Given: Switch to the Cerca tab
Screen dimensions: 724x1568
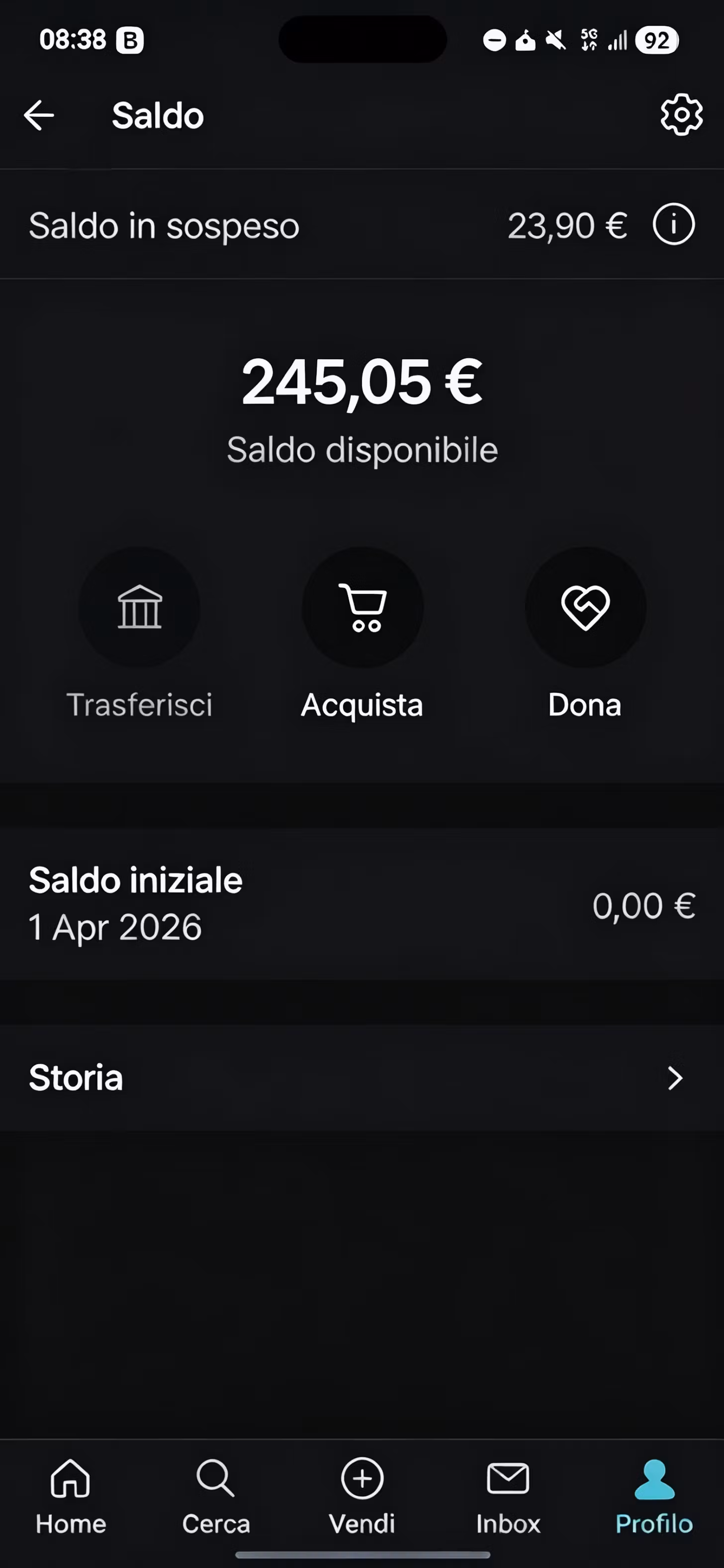Looking at the screenshot, I should pyautogui.click(x=216, y=1497).
